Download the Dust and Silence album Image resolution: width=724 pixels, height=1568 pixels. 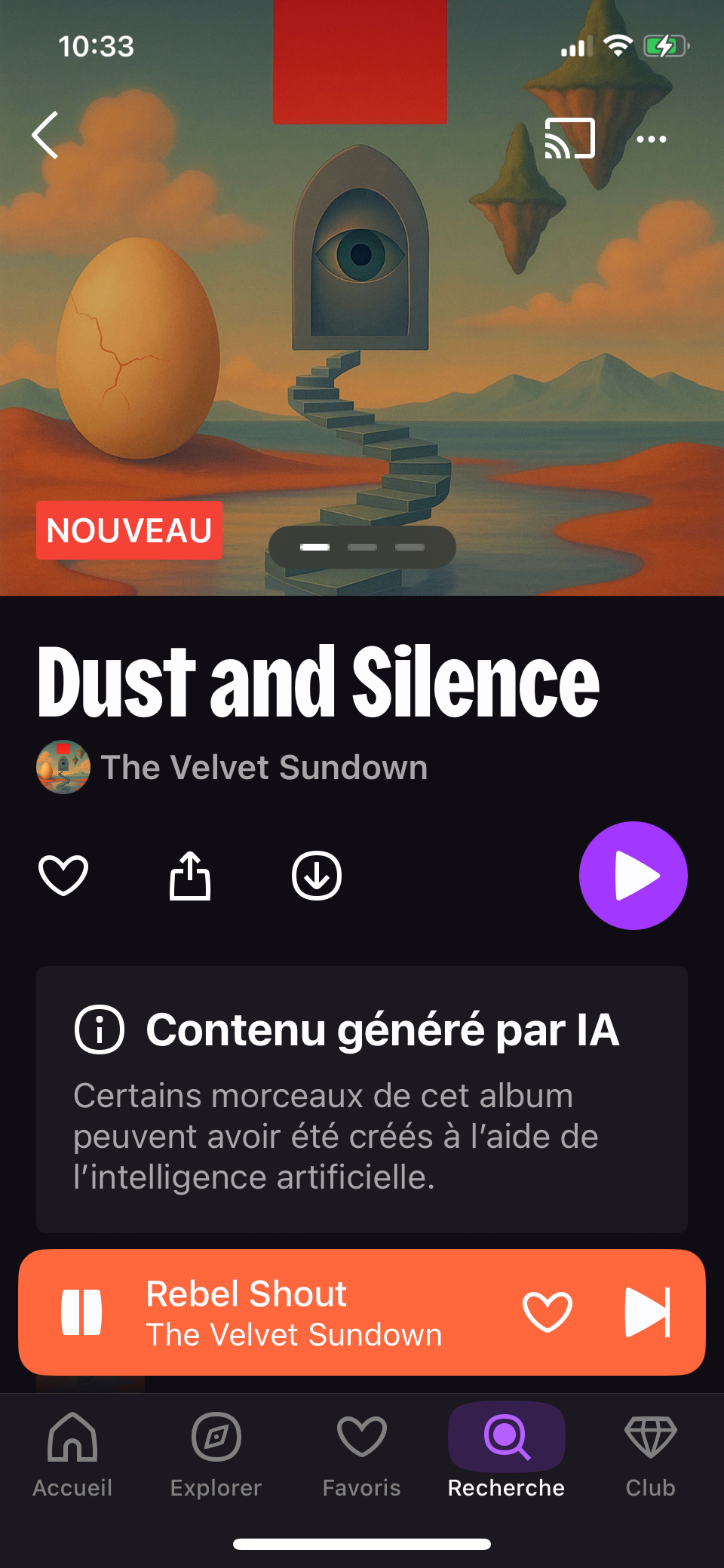pyautogui.click(x=317, y=876)
